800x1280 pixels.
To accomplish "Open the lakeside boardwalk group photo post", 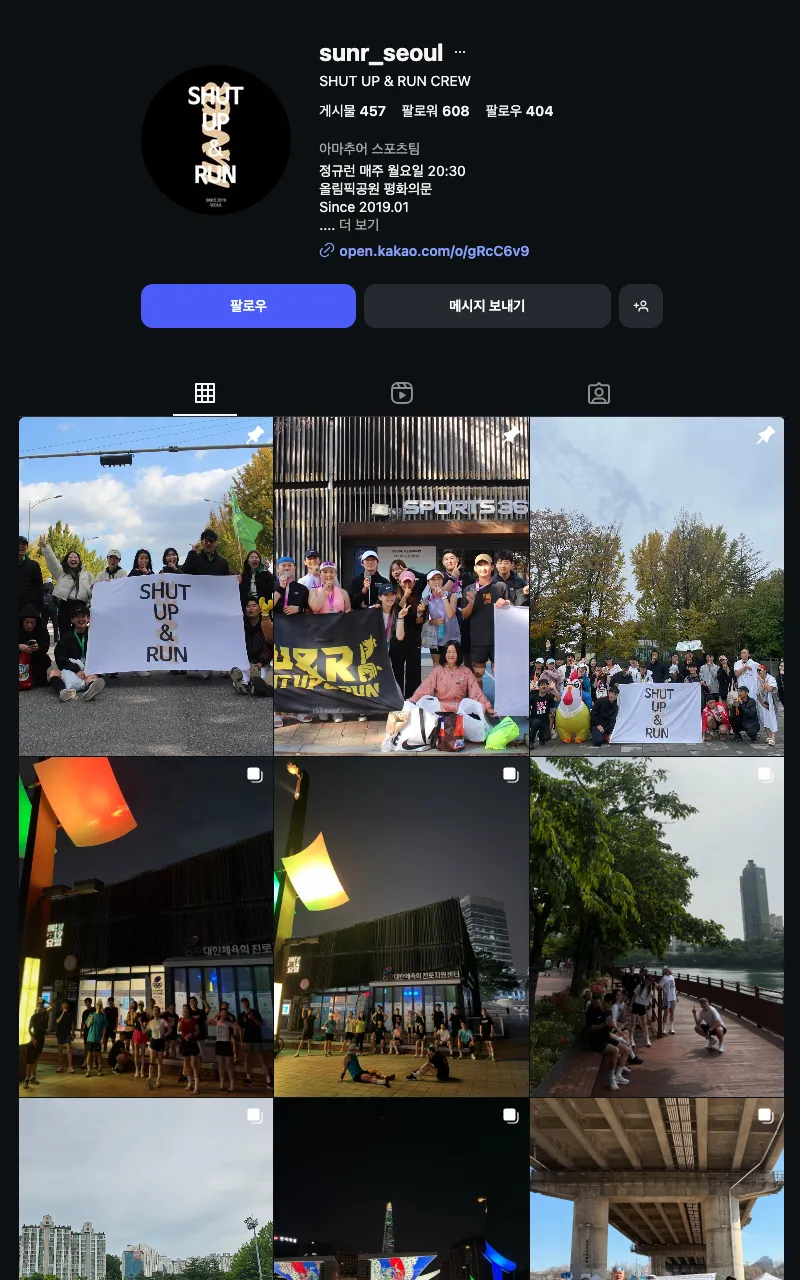I will pos(657,927).
